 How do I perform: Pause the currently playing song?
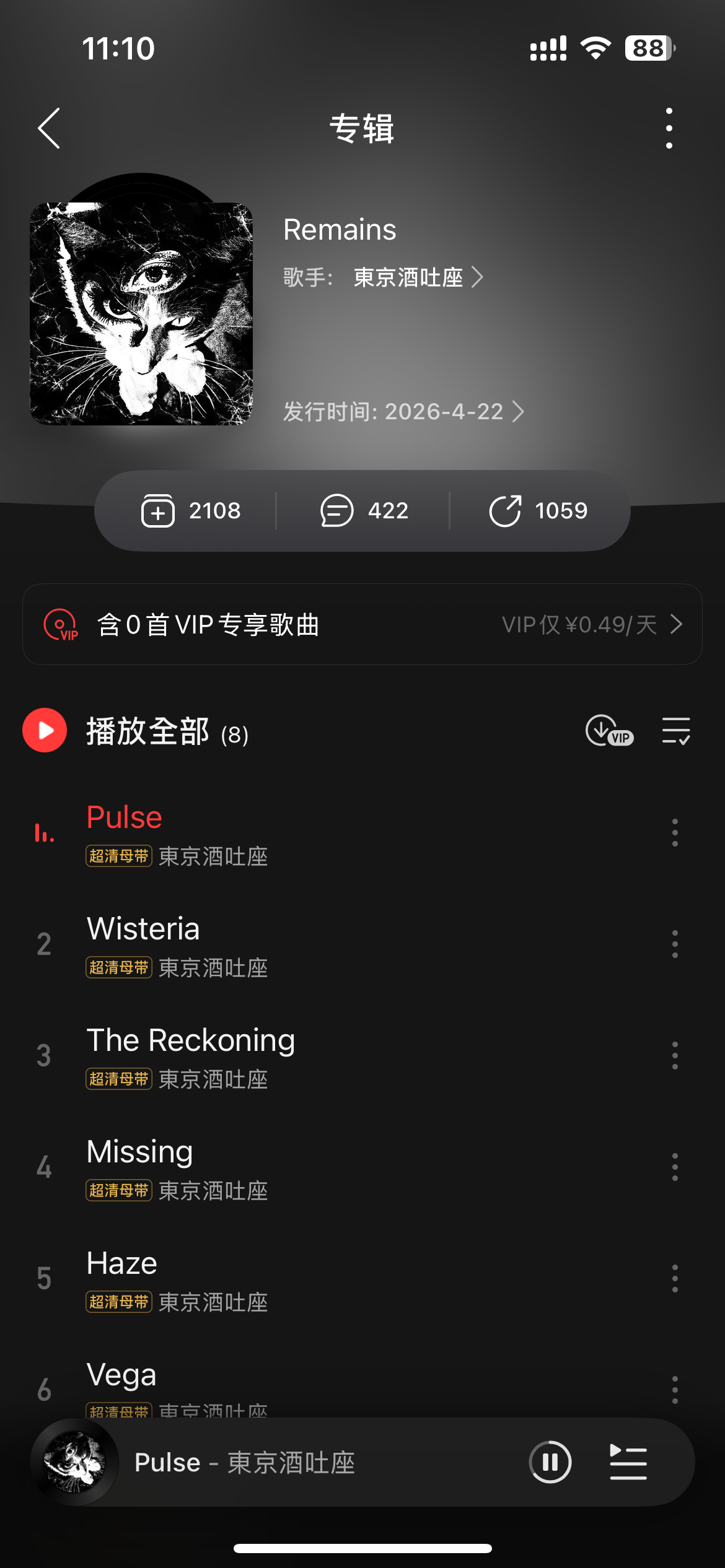click(550, 1462)
